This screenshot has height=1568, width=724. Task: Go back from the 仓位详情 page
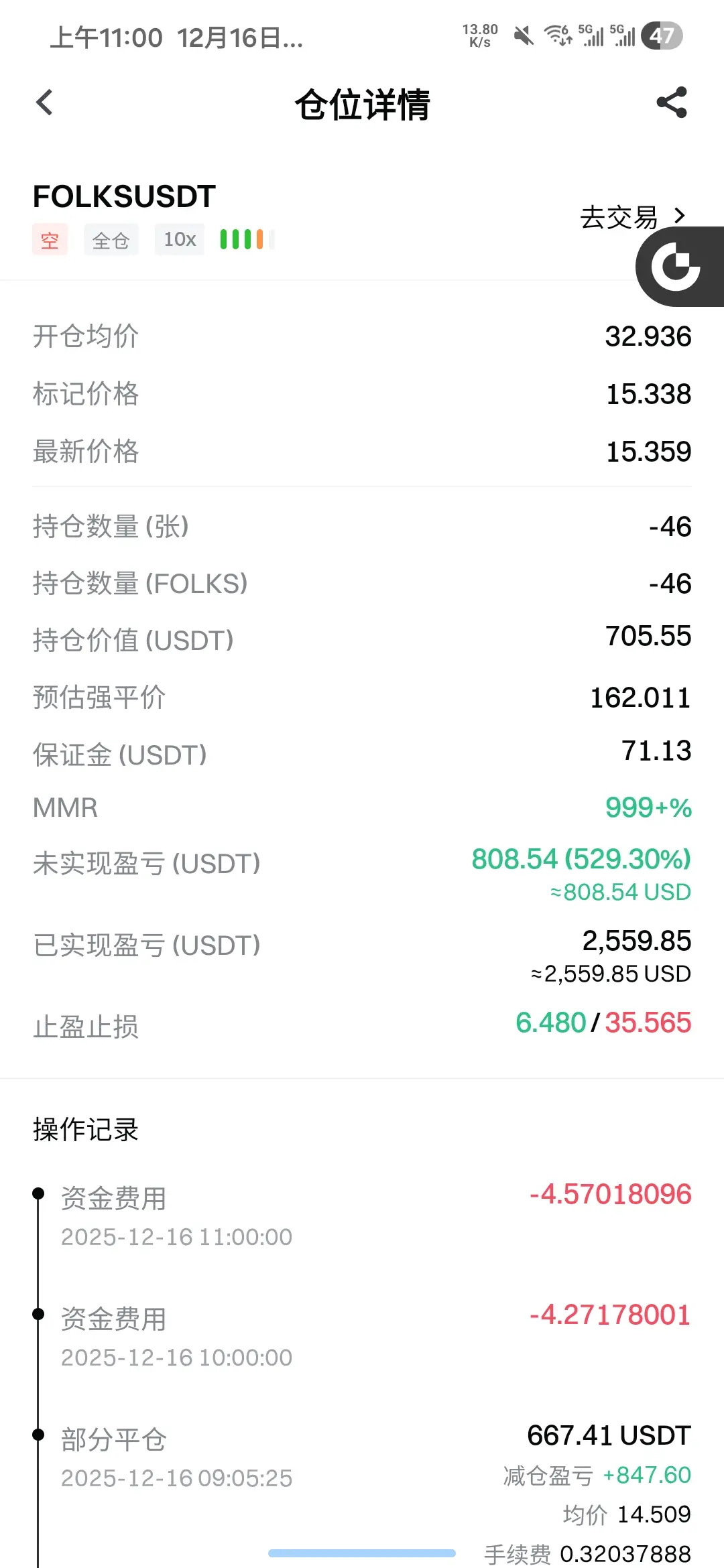point(44,103)
